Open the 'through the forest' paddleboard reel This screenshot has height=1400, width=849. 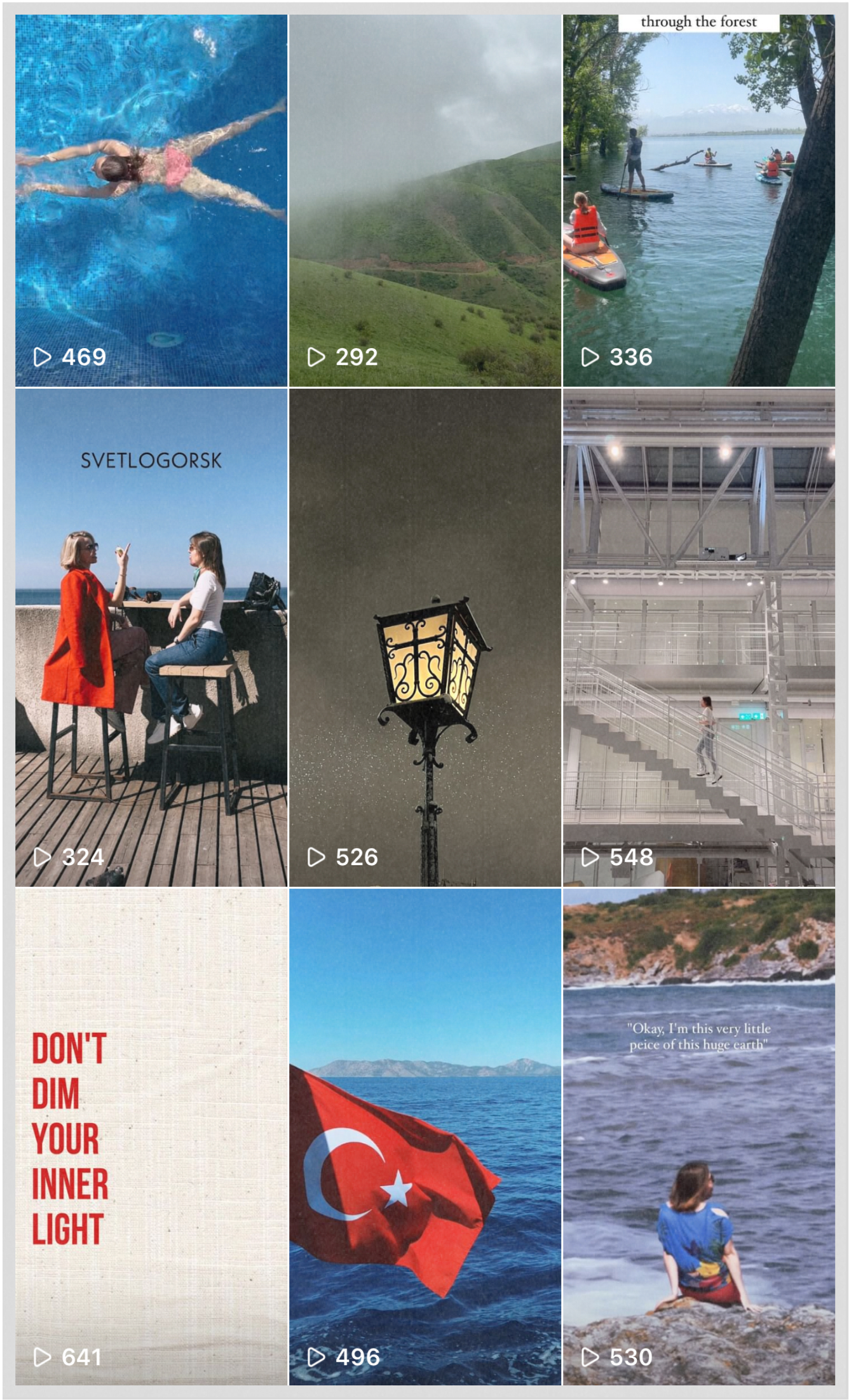(x=698, y=200)
